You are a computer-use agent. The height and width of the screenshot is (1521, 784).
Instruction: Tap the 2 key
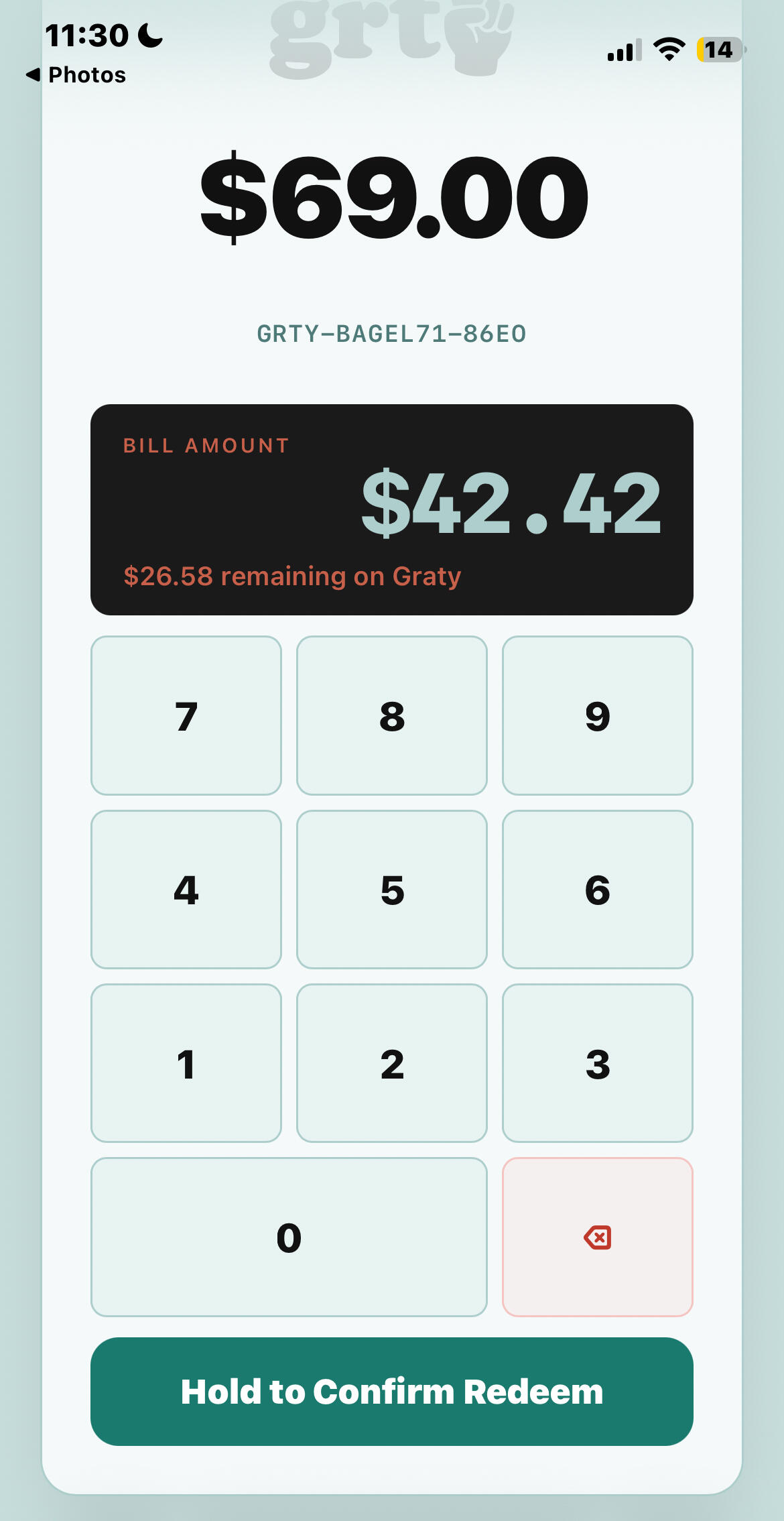coord(392,1063)
